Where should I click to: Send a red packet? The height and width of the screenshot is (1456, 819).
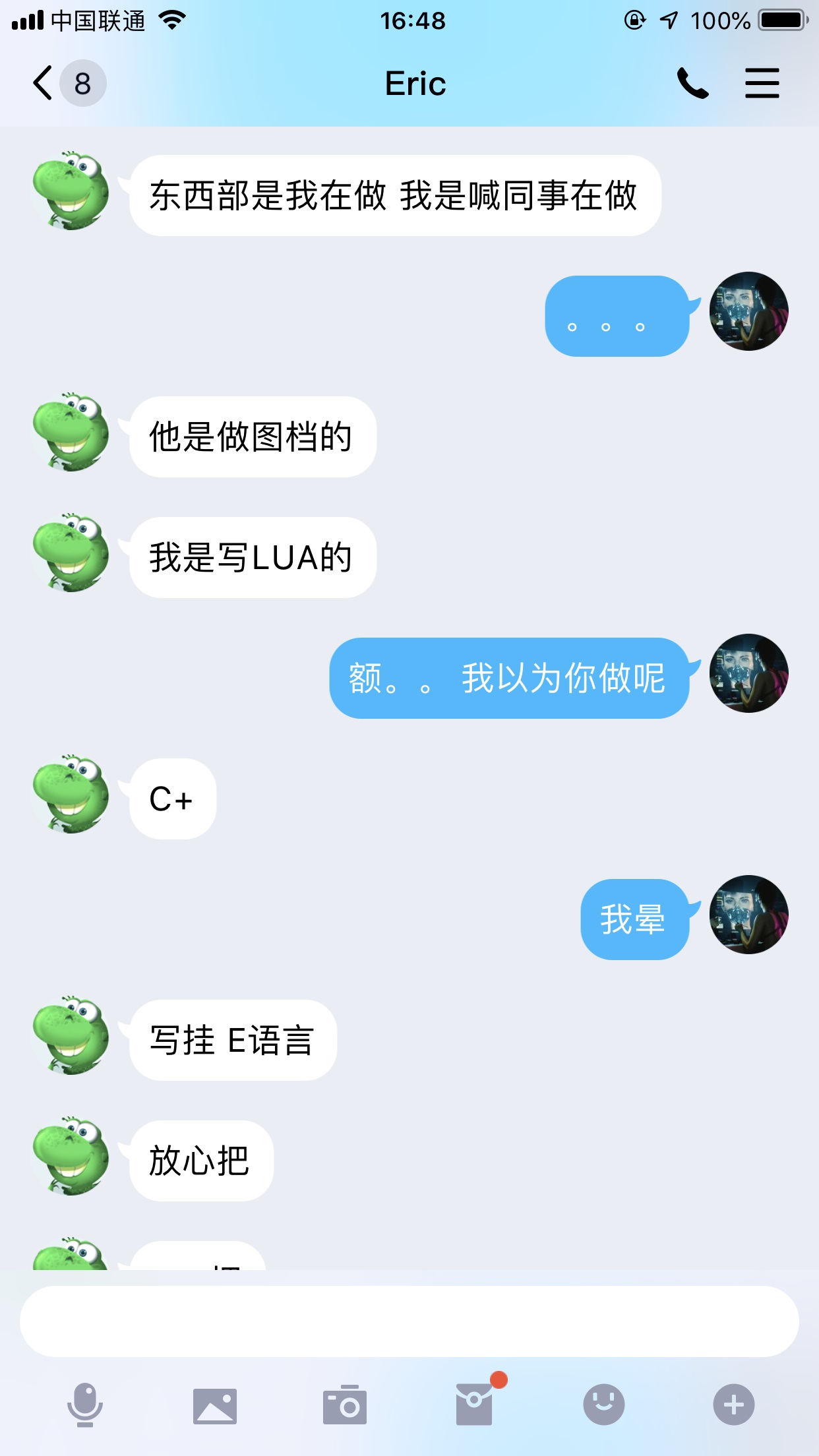click(475, 1405)
